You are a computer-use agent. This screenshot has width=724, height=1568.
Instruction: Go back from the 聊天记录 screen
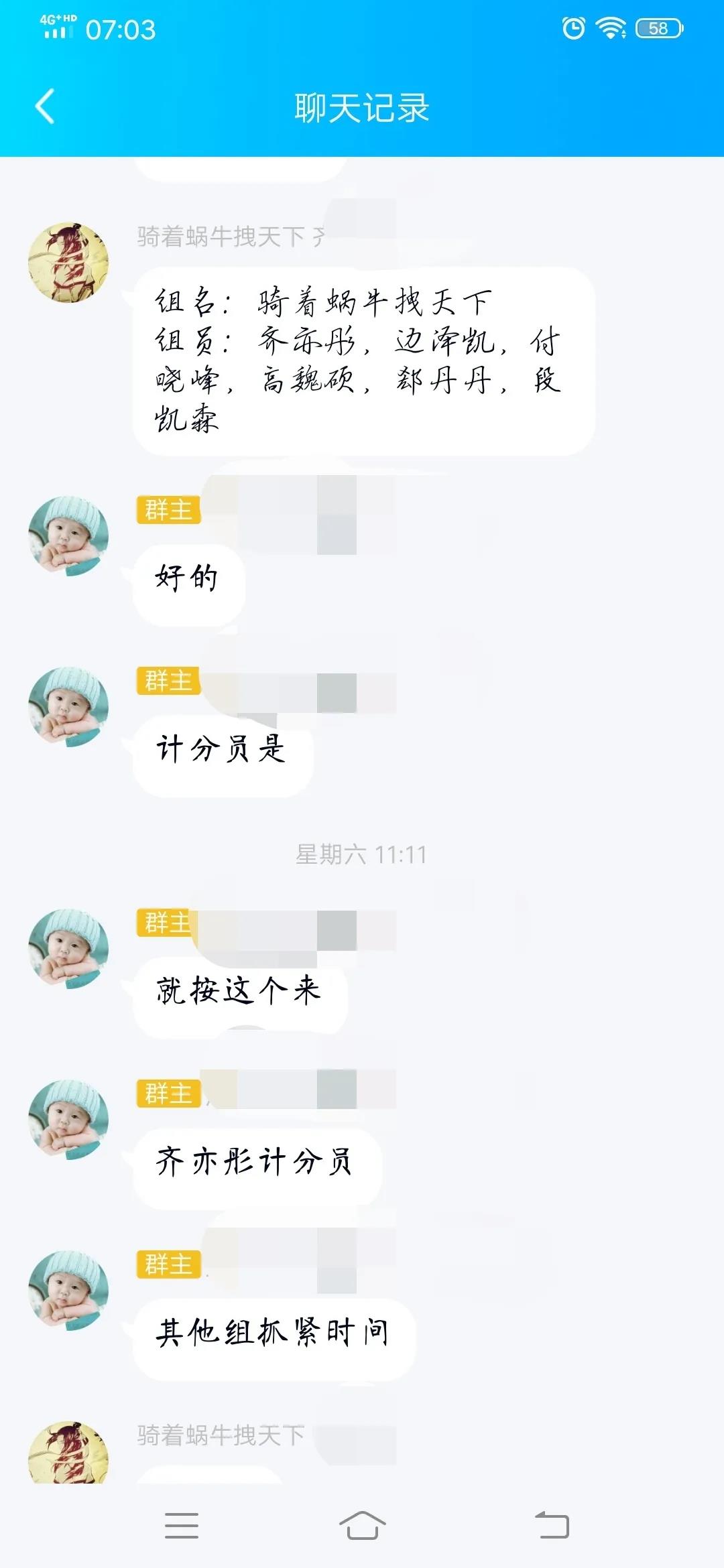[45, 107]
